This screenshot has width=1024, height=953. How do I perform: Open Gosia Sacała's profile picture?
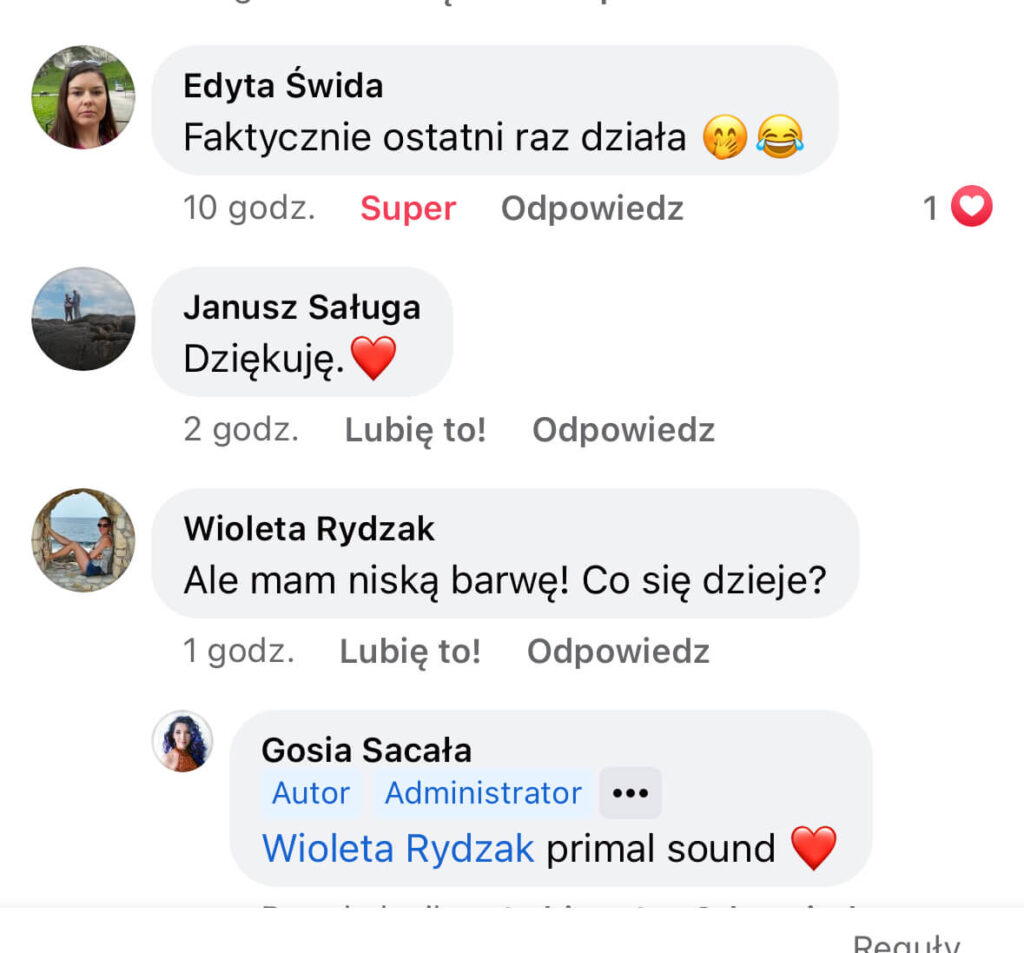[182, 741]
